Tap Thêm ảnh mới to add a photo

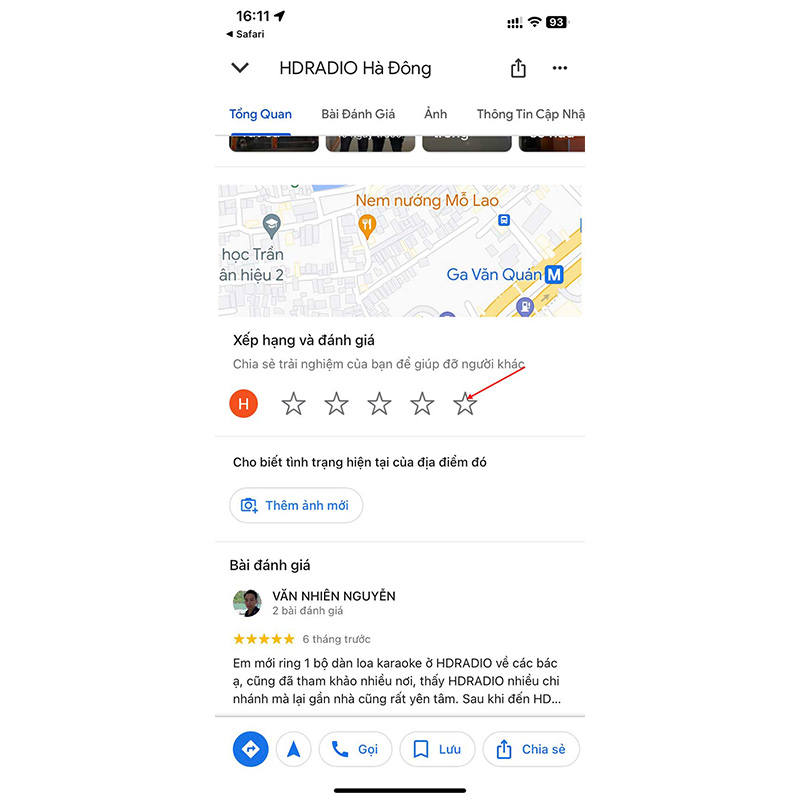(296, 505)
